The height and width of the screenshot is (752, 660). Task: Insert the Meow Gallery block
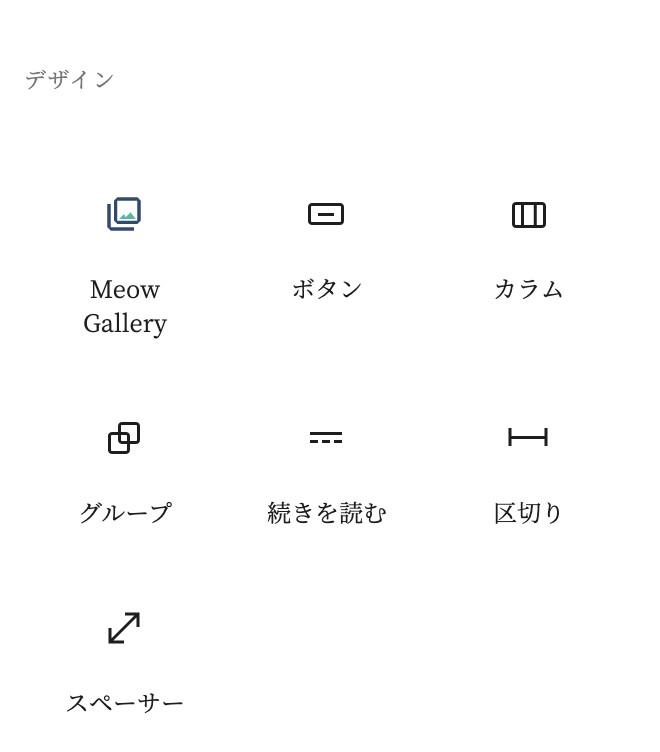[125, 262]
